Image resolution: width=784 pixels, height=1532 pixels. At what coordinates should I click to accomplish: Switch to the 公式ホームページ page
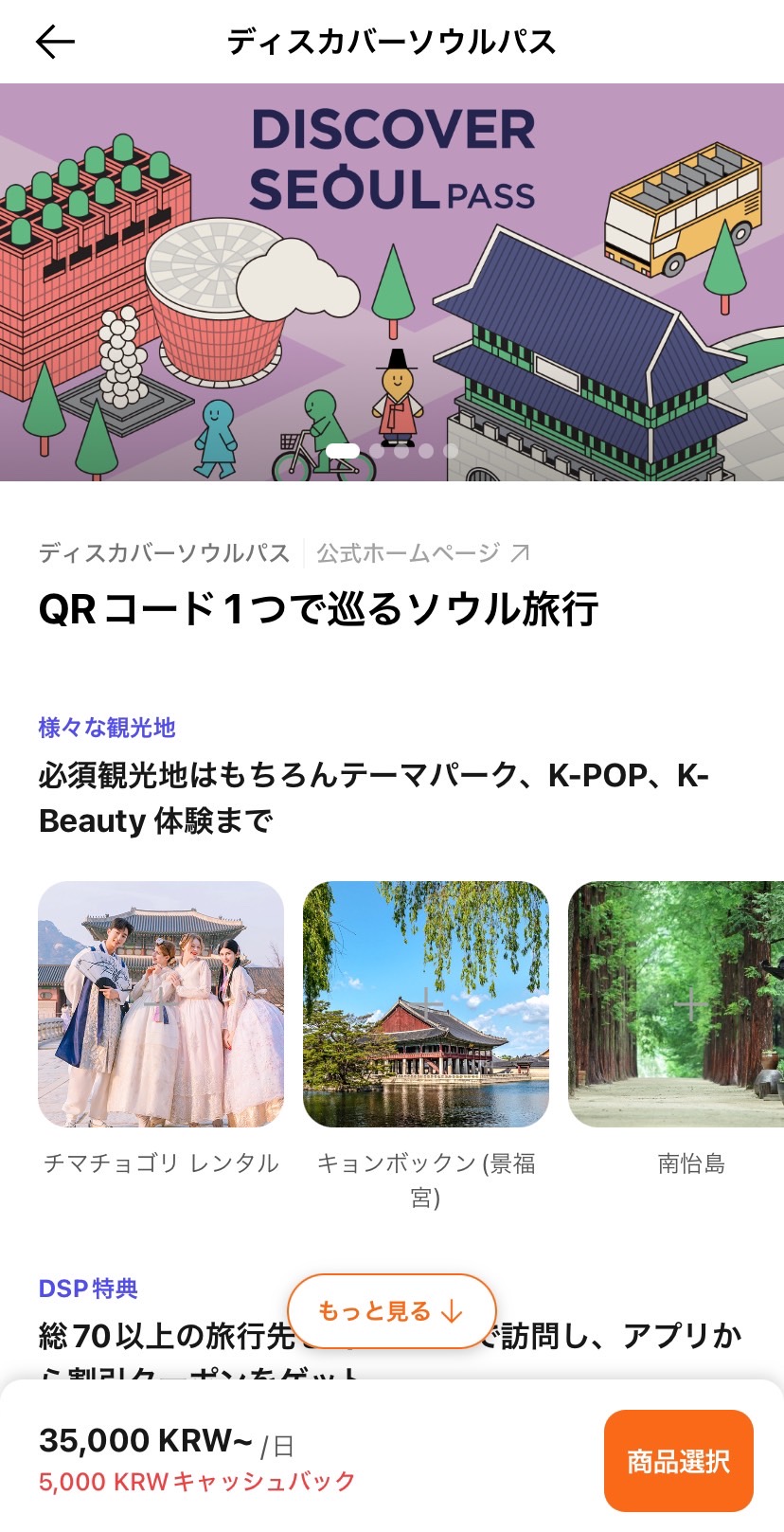(x=406, y=551)
